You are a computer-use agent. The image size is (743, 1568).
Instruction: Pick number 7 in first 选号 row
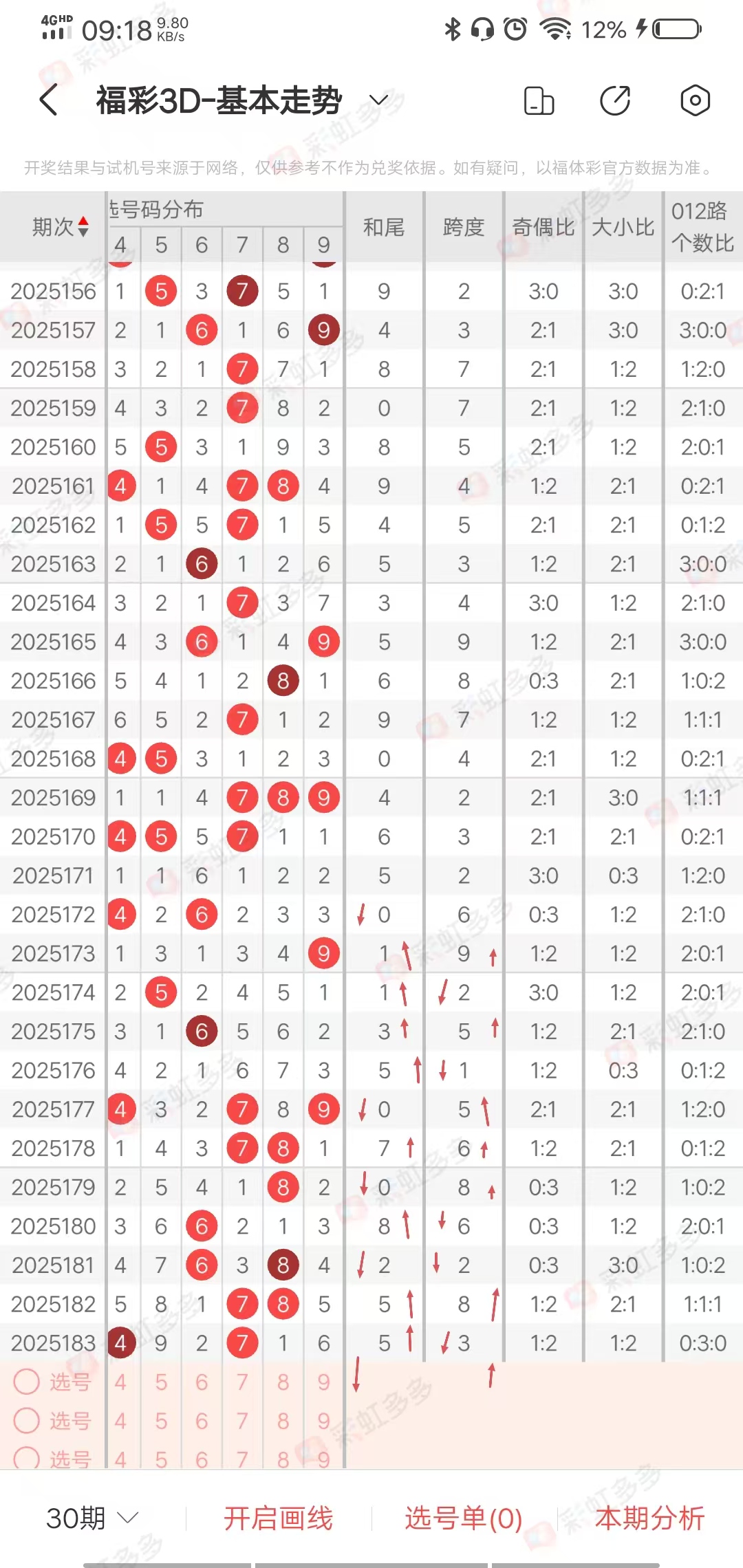(242, 1382)
